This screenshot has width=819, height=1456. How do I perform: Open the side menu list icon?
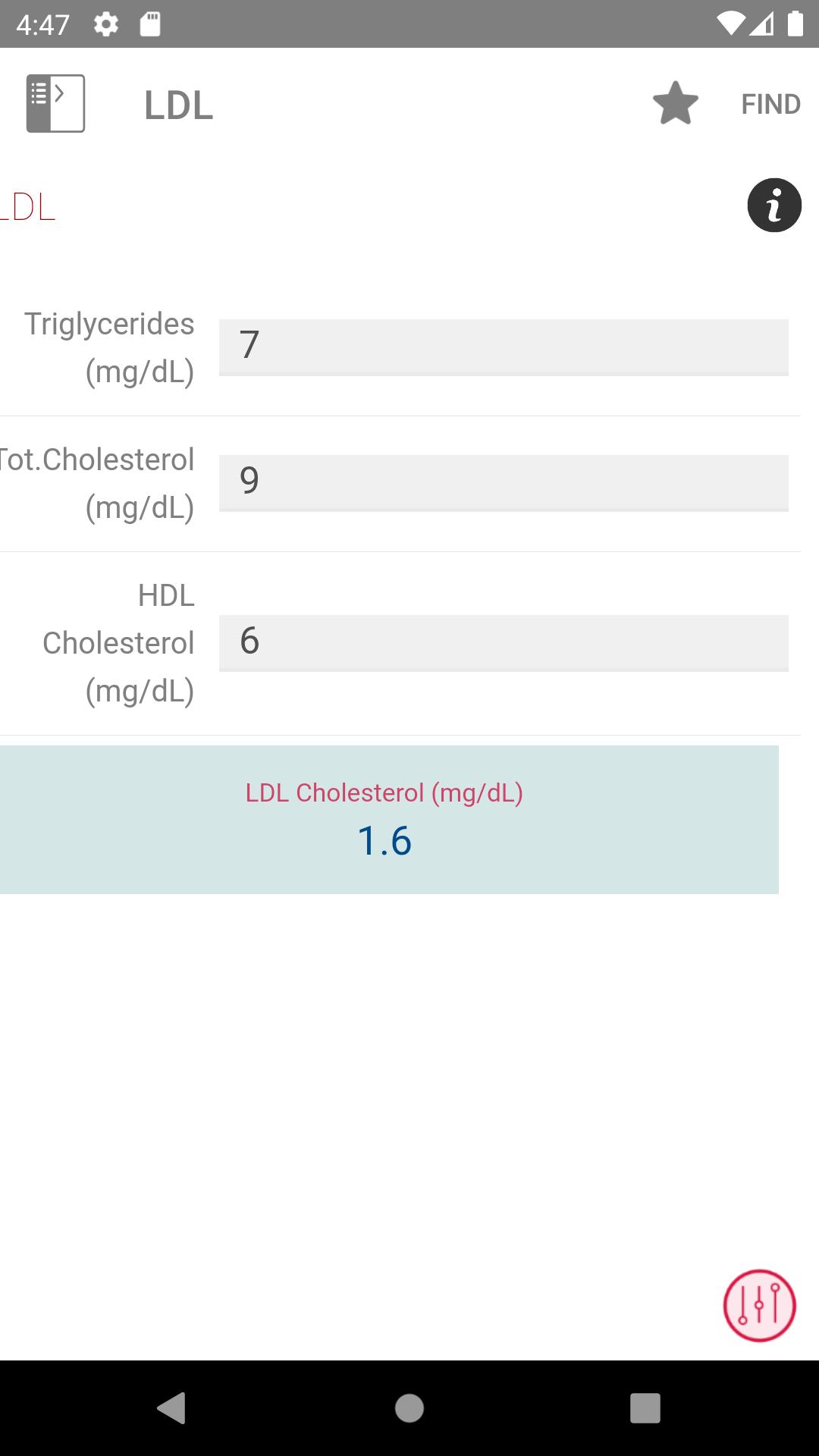55,104
